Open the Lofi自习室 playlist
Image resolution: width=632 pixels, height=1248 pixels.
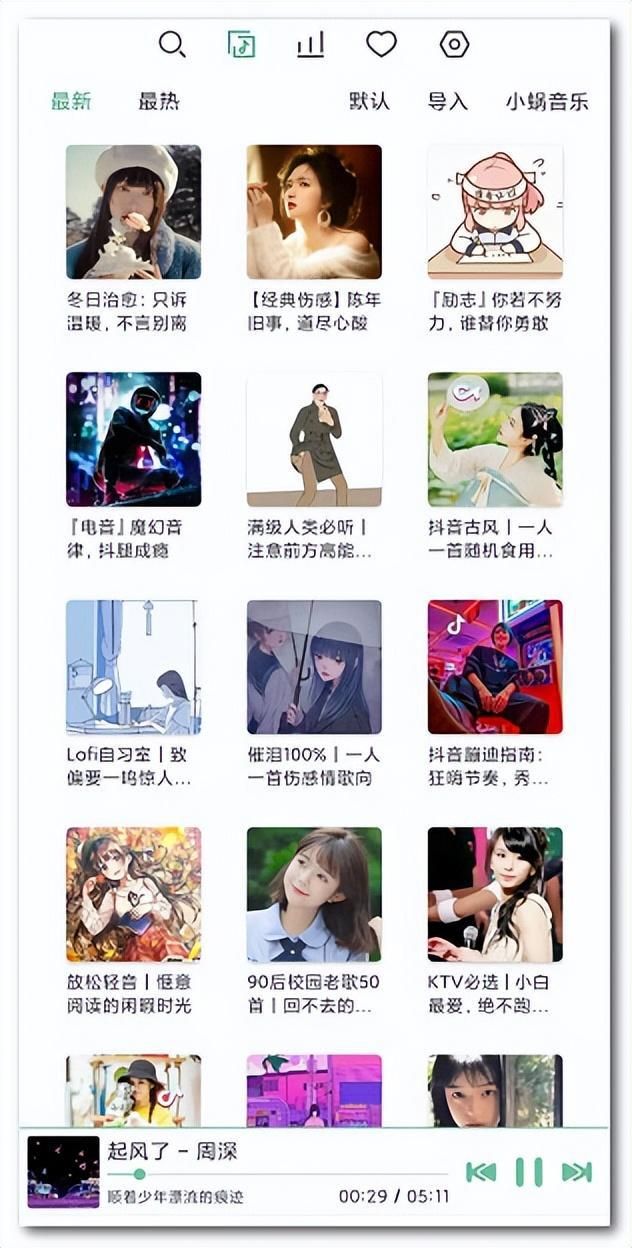pos(133,667)
